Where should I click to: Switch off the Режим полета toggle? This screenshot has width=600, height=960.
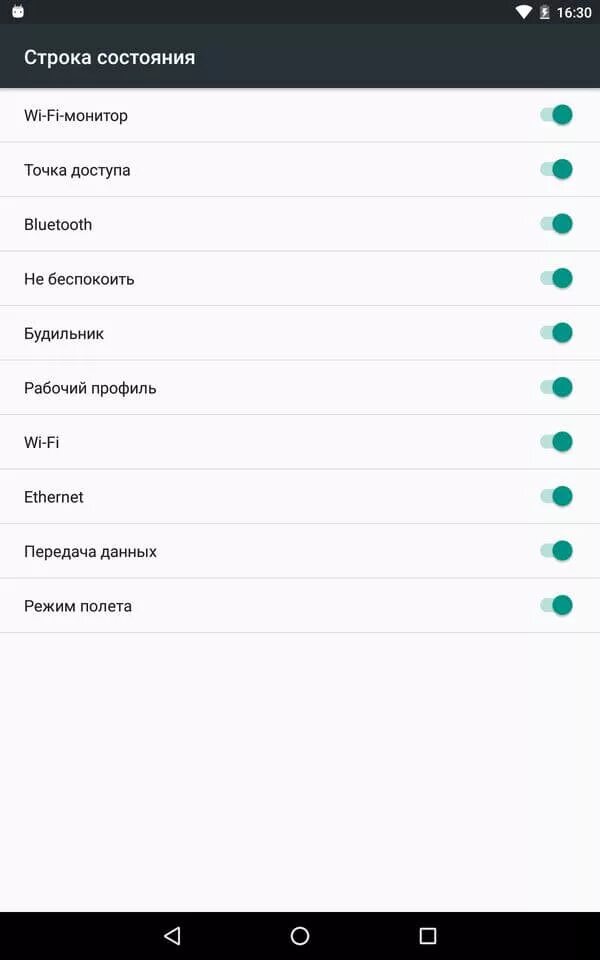pyautogui.click(x=556, y=606)
